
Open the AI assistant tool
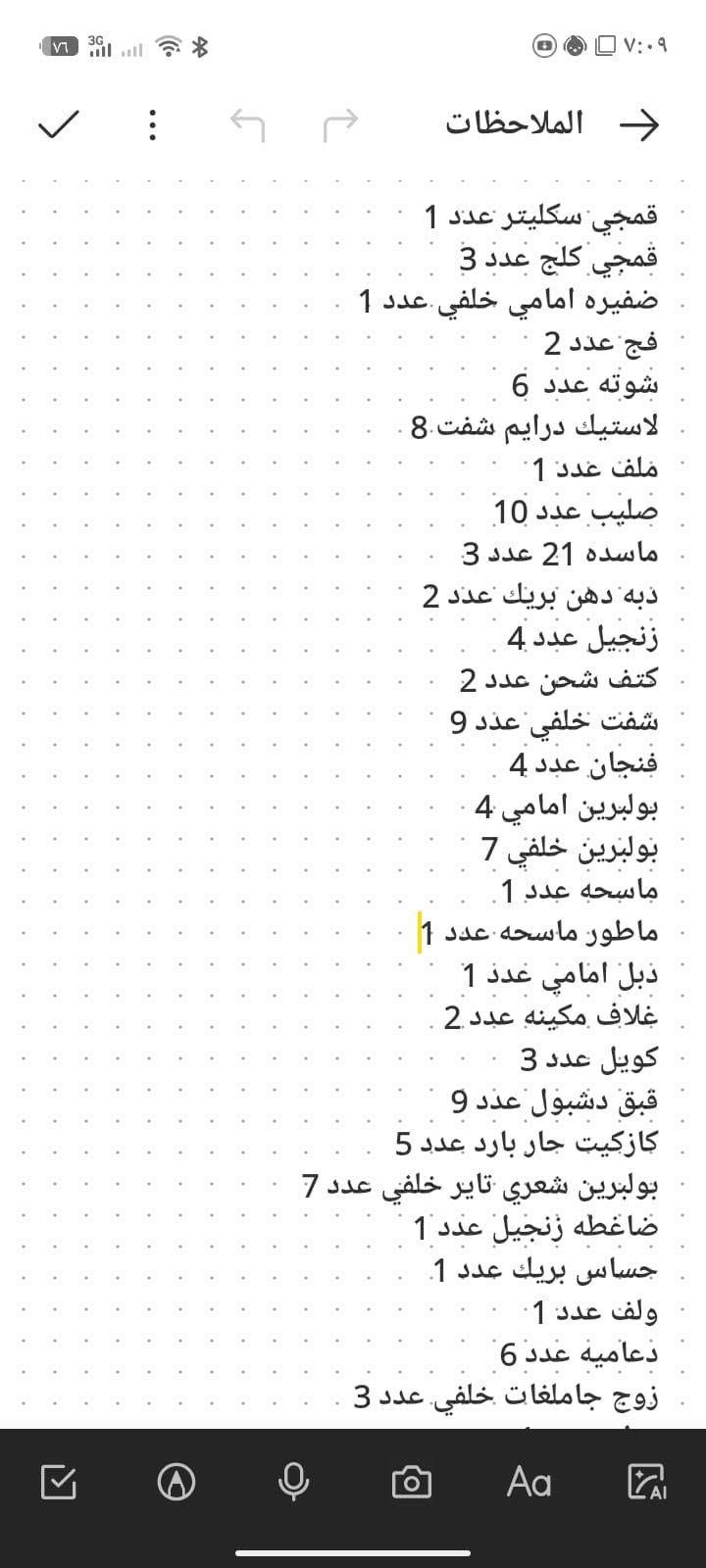[x=647, y=1482]
